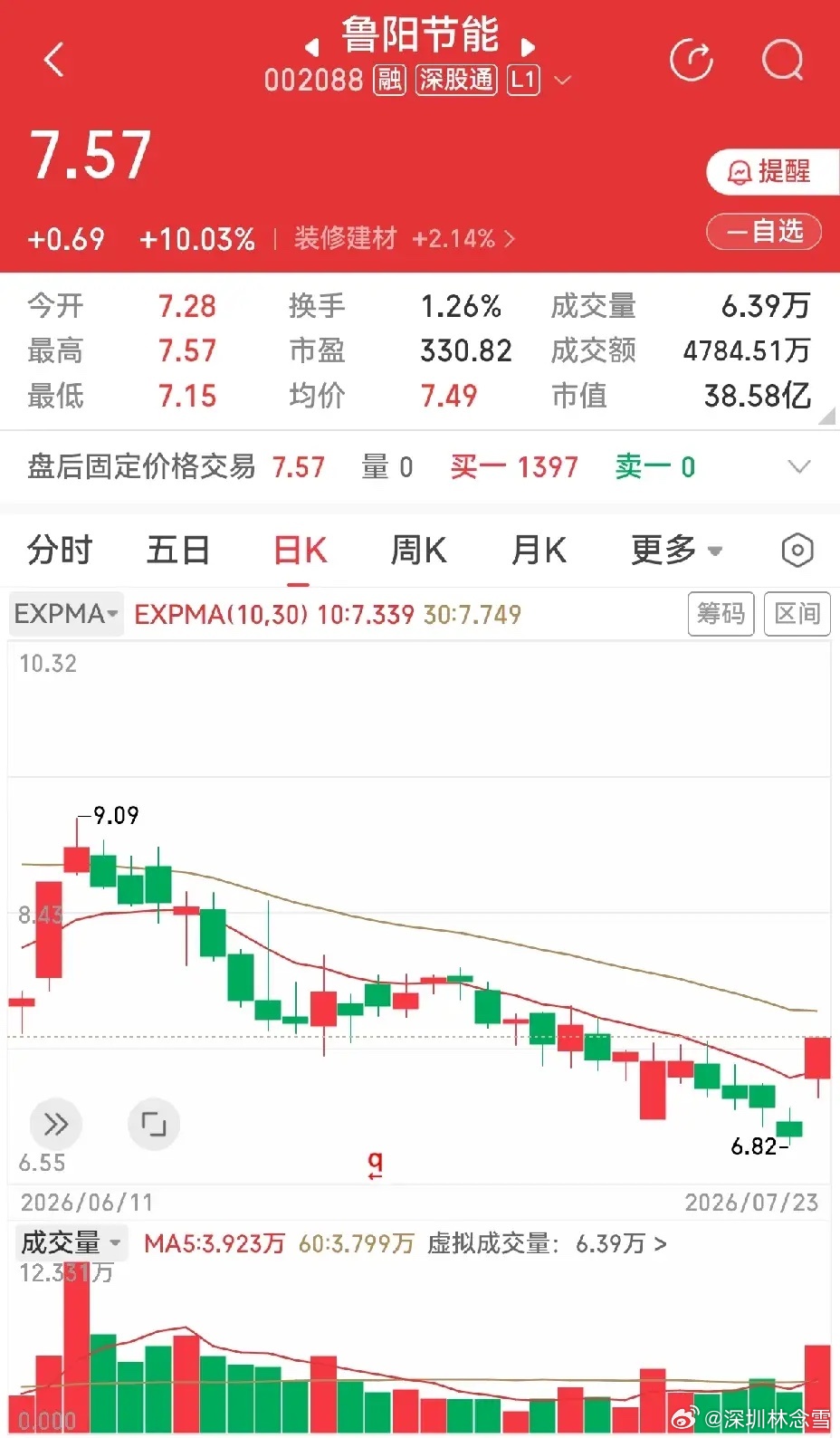This screenshot has width=840, height=1438.
Task: Change the EXPMA indicator dropdown
Action: click(x=66, y=614)
